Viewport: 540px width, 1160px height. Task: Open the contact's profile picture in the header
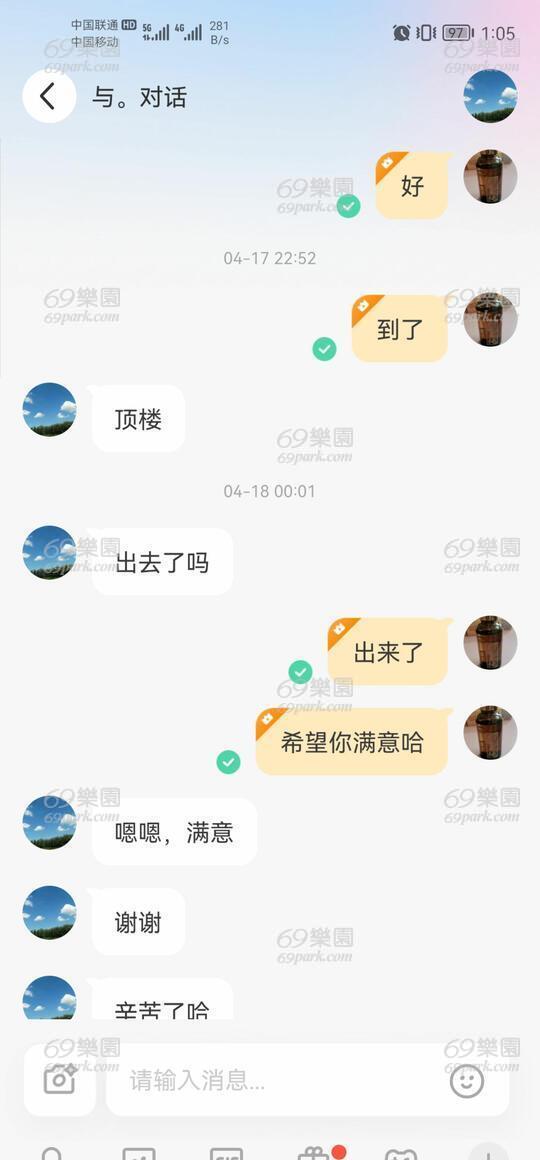(490, 96)
